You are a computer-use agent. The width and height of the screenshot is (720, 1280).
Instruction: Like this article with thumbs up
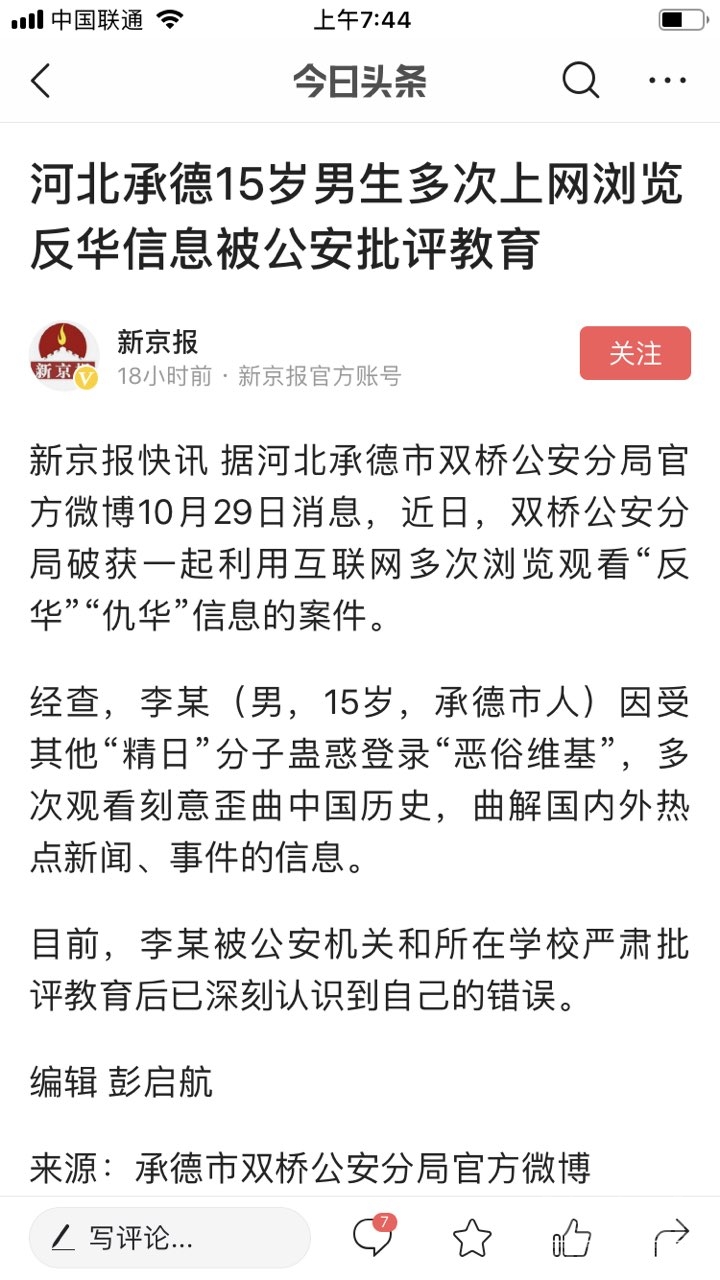tap(572, 1238)
